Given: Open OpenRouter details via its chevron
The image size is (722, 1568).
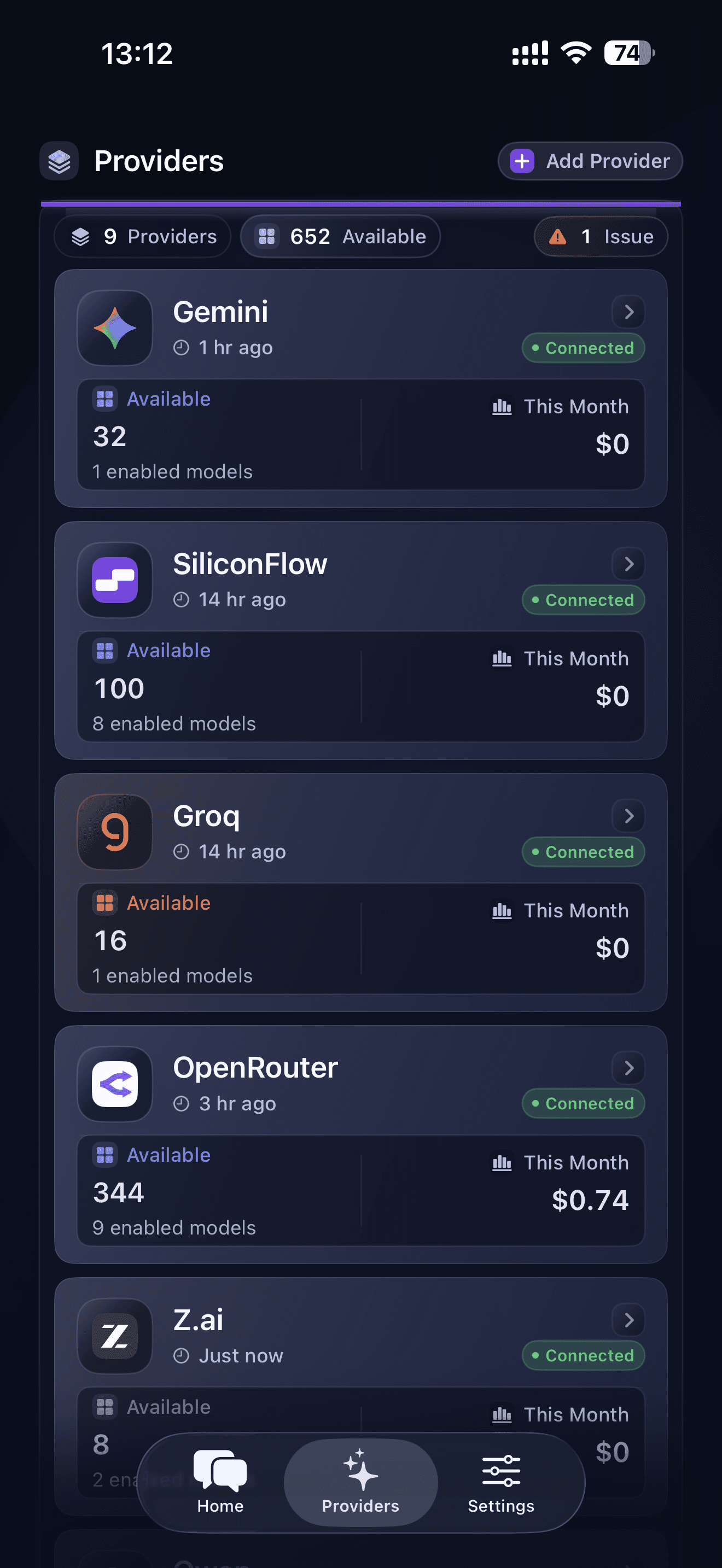Looking at the screenshot, I should 628,1068.
